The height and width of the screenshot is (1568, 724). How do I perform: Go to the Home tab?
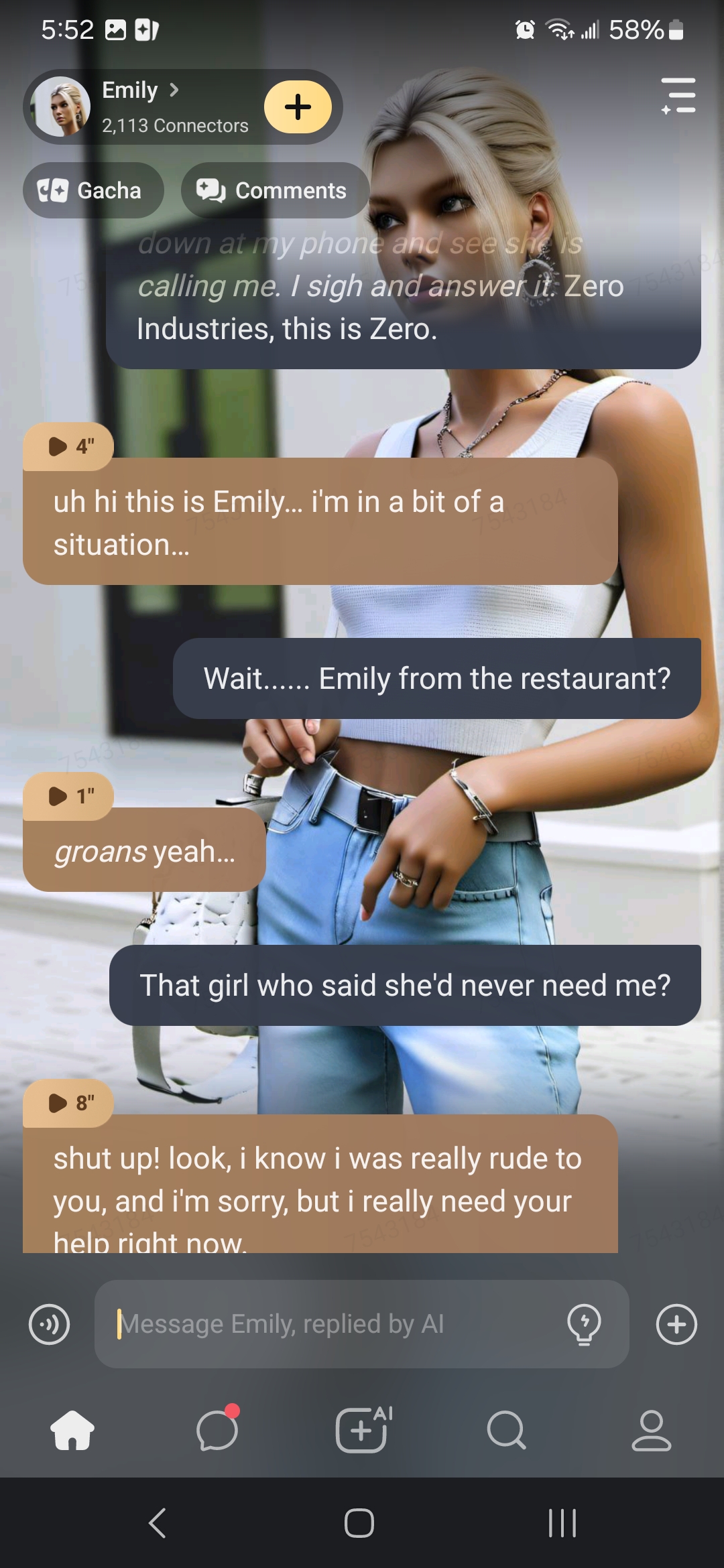pyautogui.click(x=72, y=1430)
